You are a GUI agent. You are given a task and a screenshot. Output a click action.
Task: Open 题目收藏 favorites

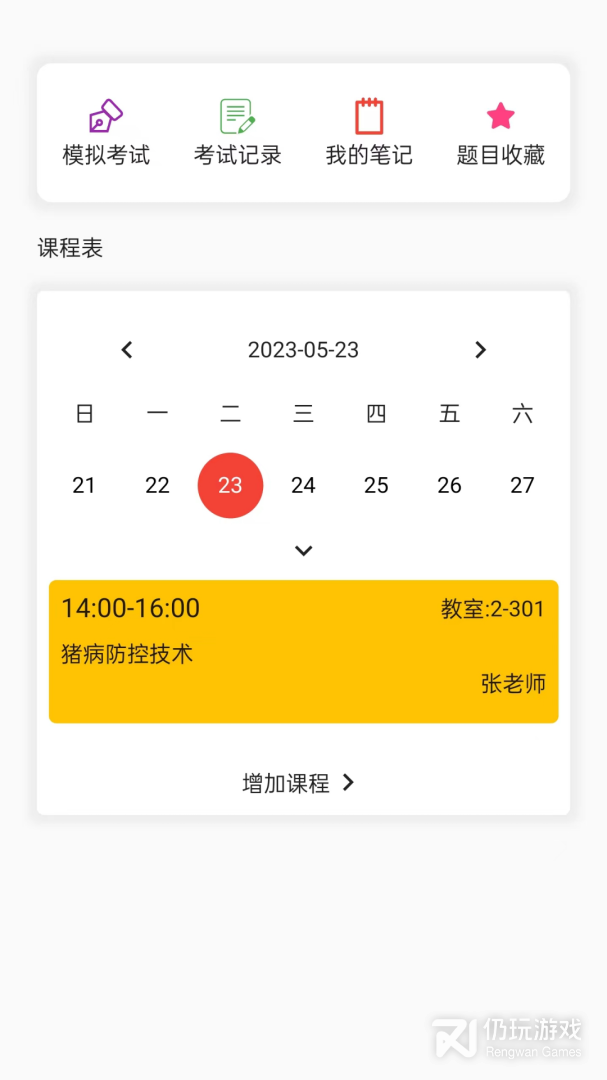tap(501, 133)
